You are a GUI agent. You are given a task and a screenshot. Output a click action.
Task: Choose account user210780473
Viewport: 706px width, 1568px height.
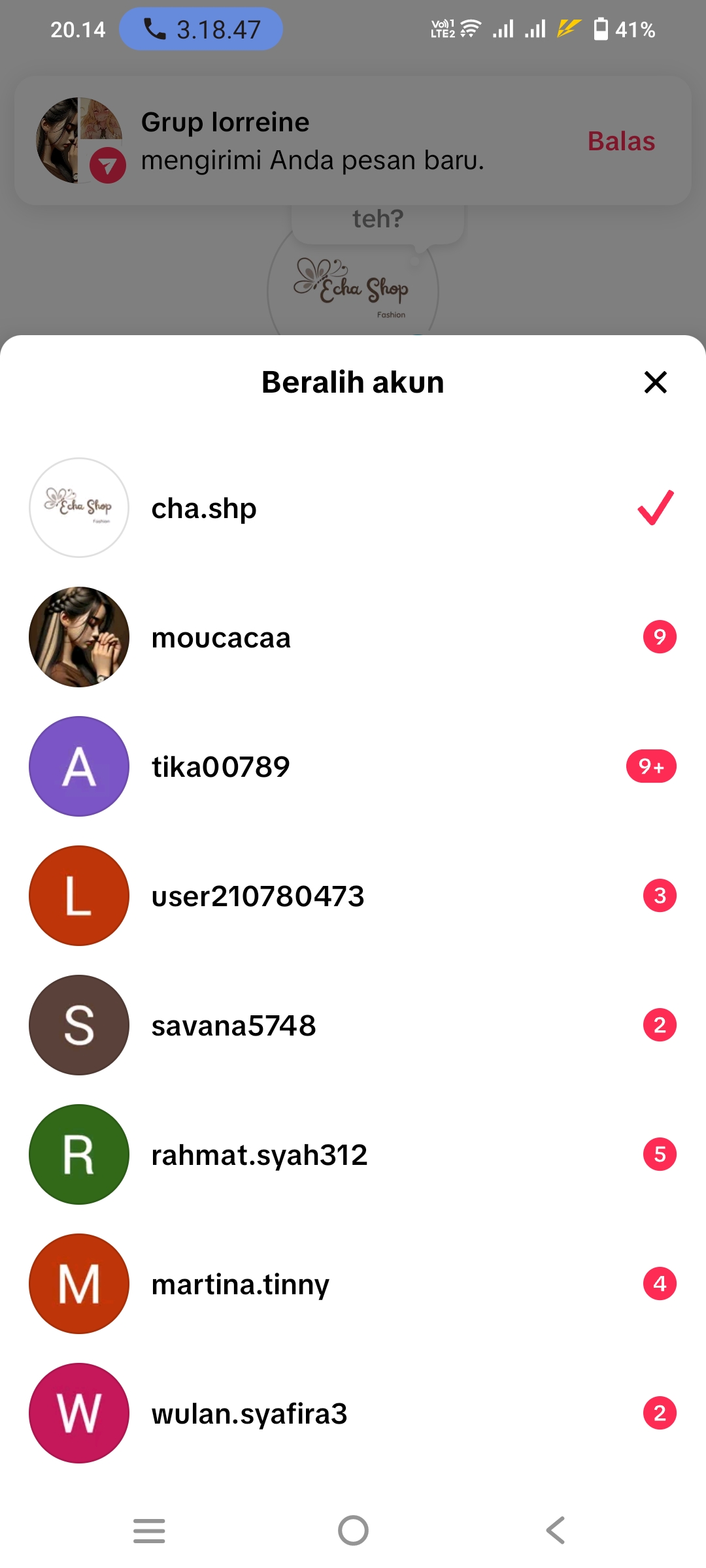pyautogui.click(x=353, y=896)
